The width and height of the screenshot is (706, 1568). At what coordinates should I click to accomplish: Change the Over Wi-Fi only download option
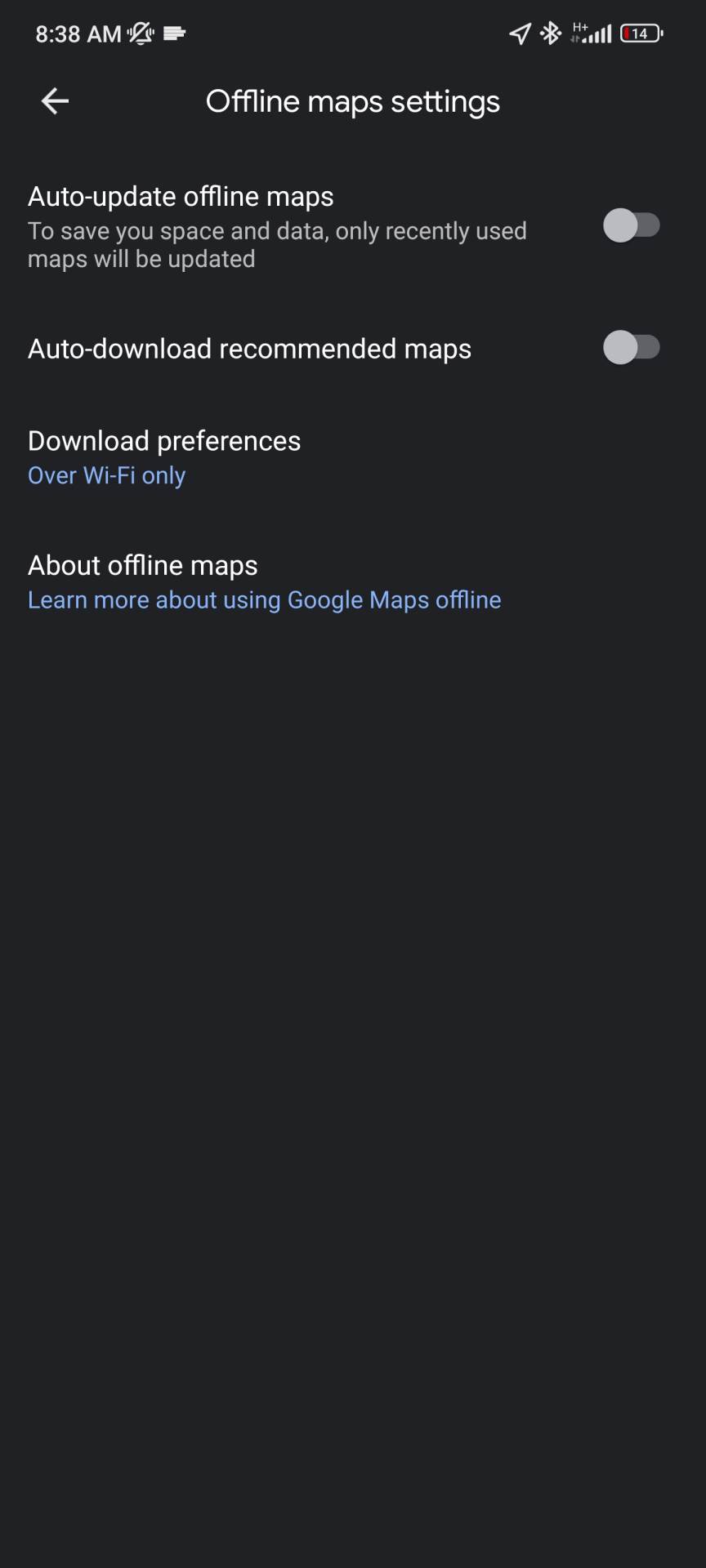(106, 474)
